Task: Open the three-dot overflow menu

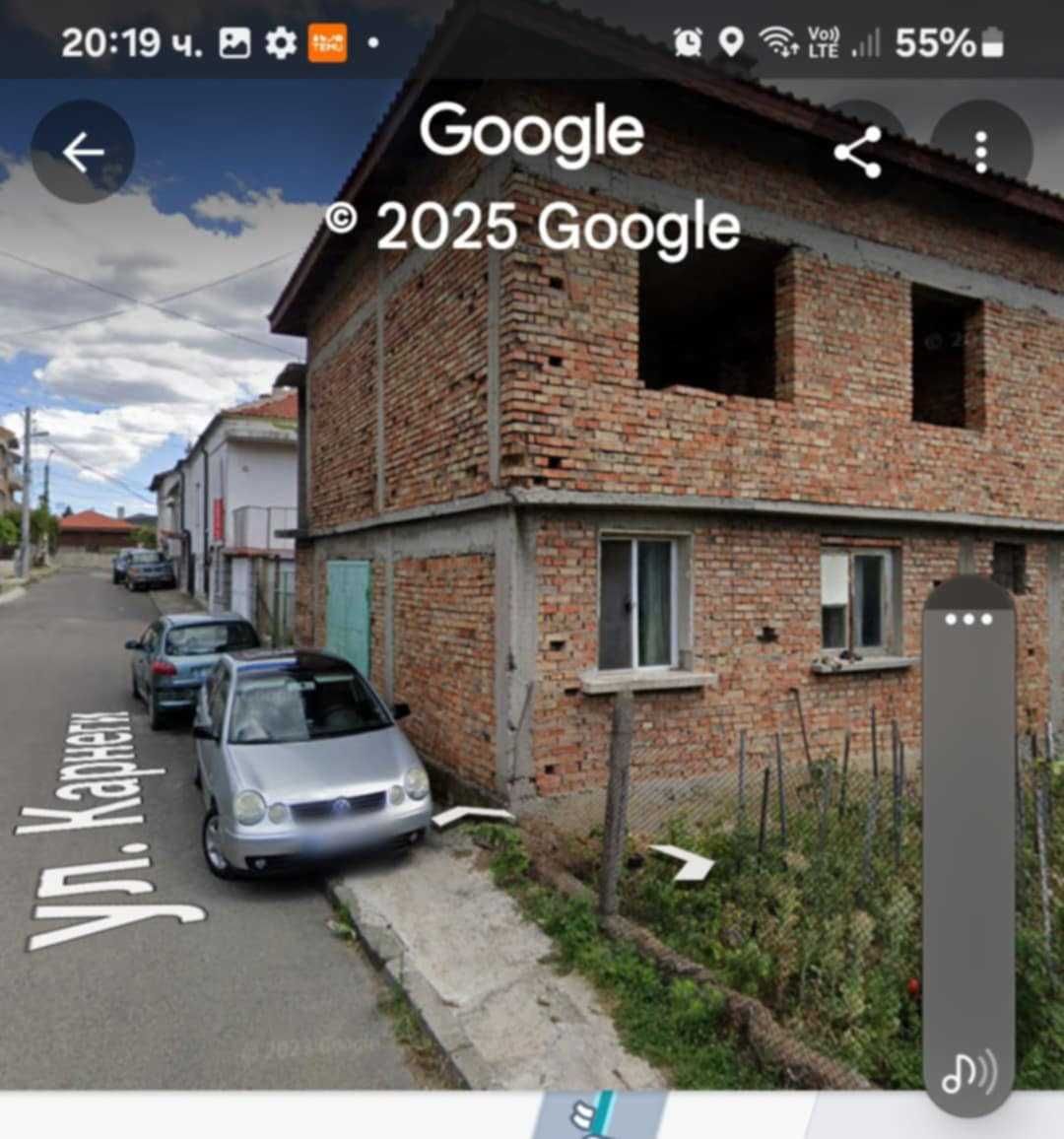Action: (980, 152)
